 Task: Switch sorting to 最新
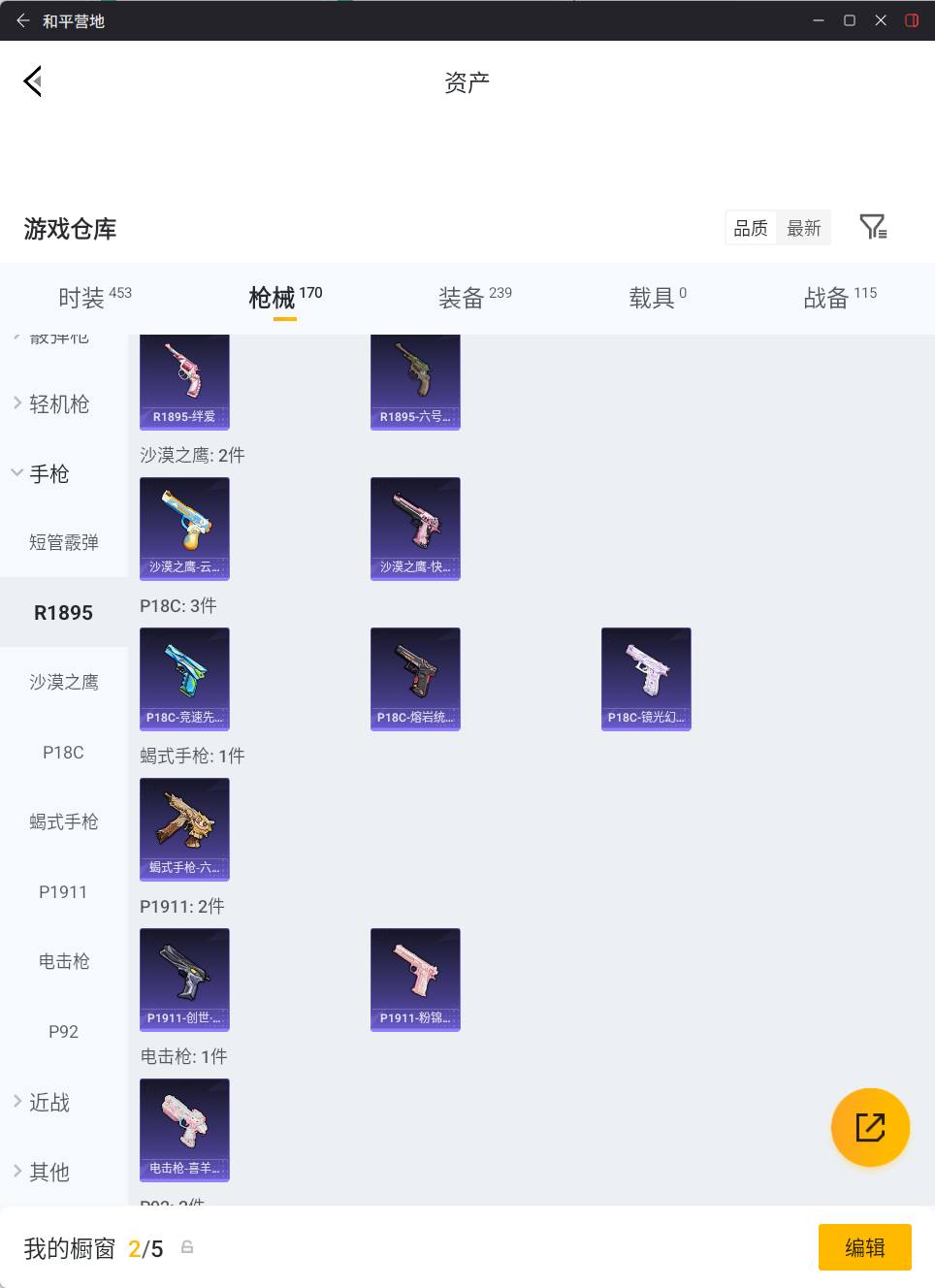coord(805,228)
